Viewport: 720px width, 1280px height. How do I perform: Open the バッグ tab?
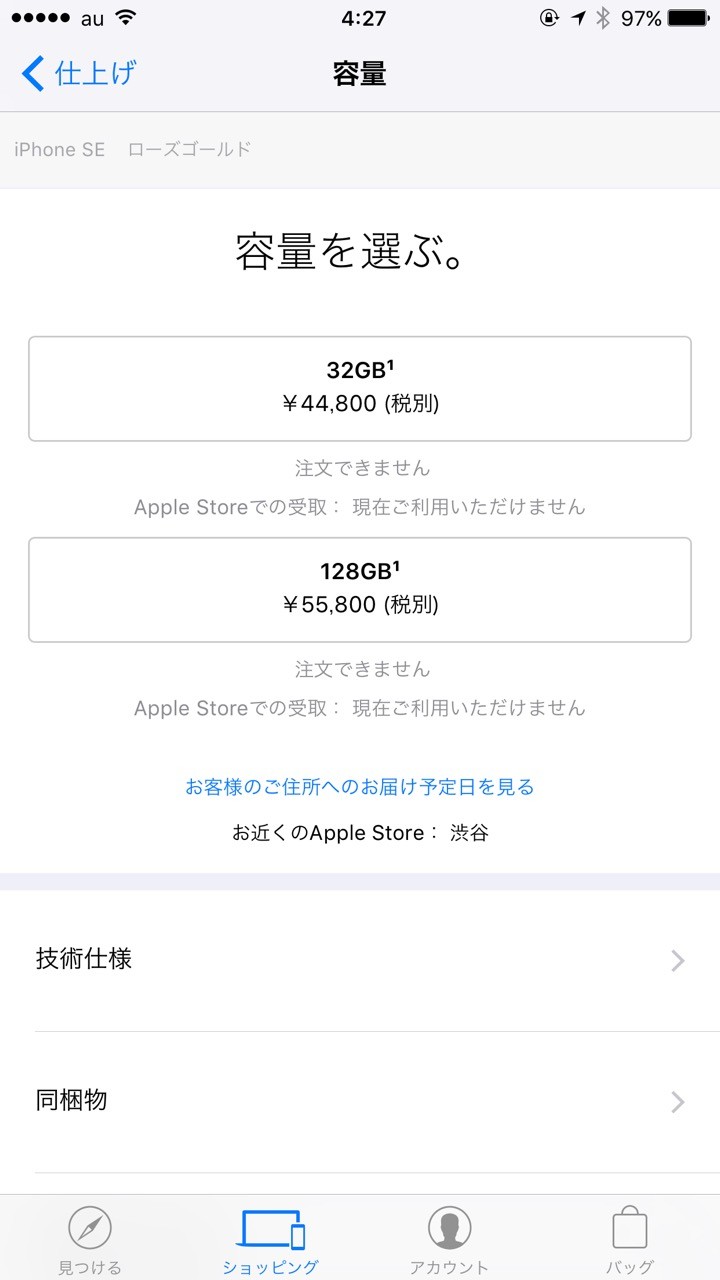tap(630, 1238)
